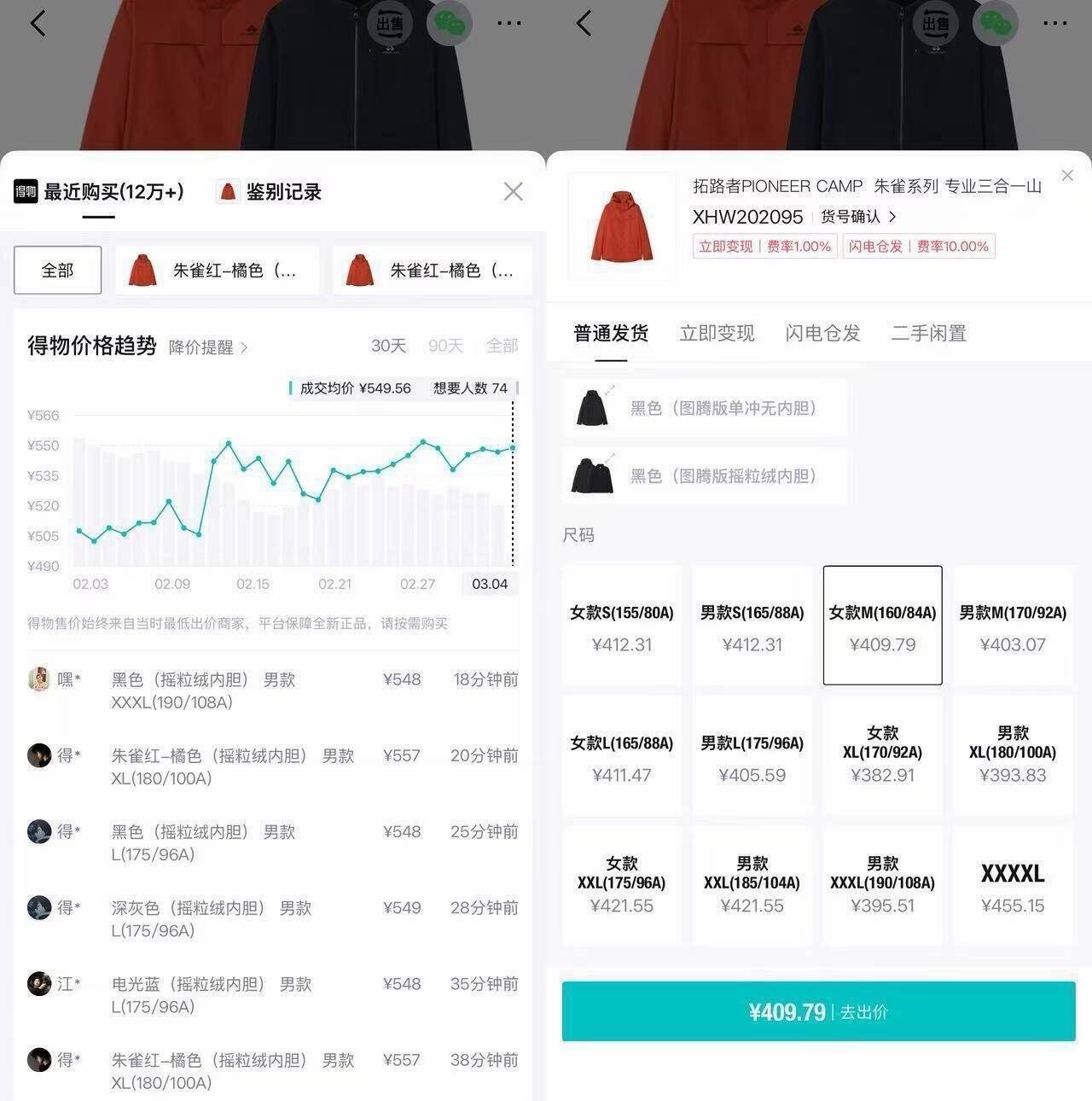Image resolution: width=1092 pixels, height=1101 pixels.
Task: Select size 男款M(170/92A) at ¥403.07
Action: point(1013,626)
